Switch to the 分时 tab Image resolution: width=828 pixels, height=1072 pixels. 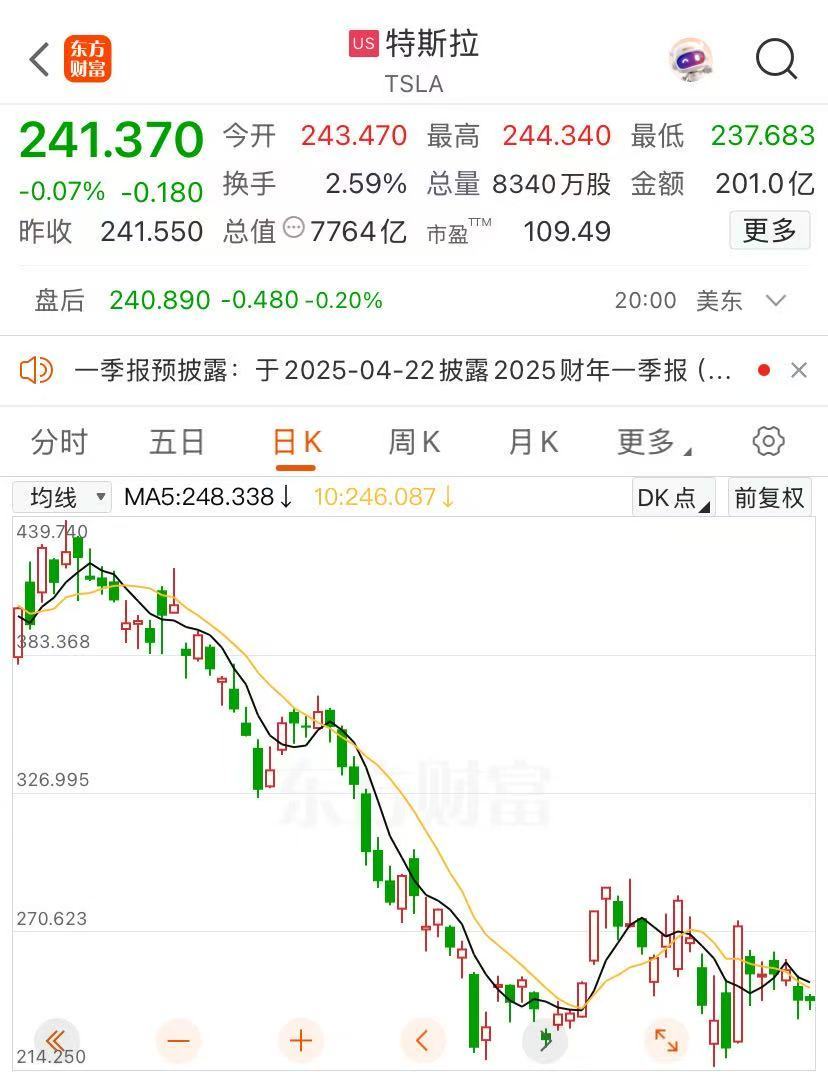pos(59,441)
